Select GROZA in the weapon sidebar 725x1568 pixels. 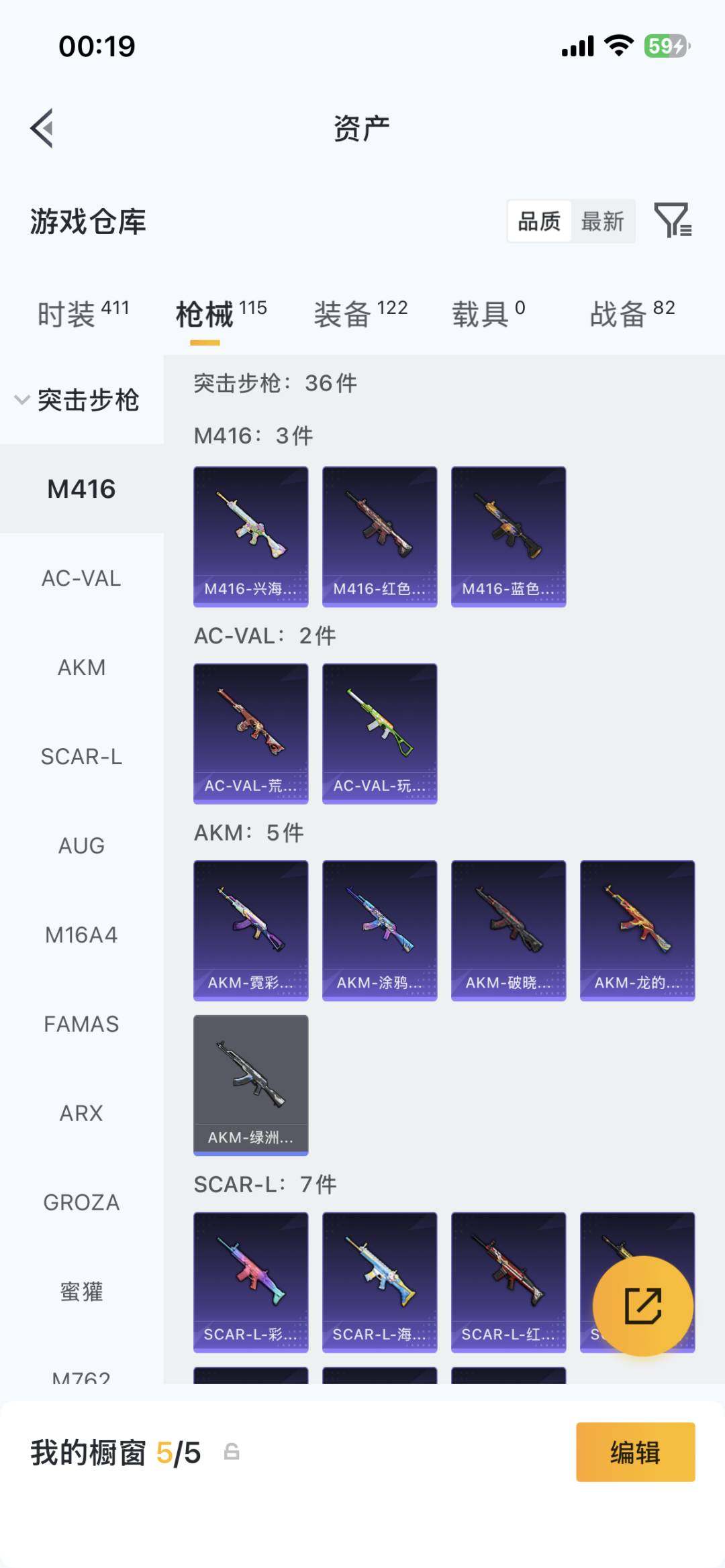click(81, 1202)
